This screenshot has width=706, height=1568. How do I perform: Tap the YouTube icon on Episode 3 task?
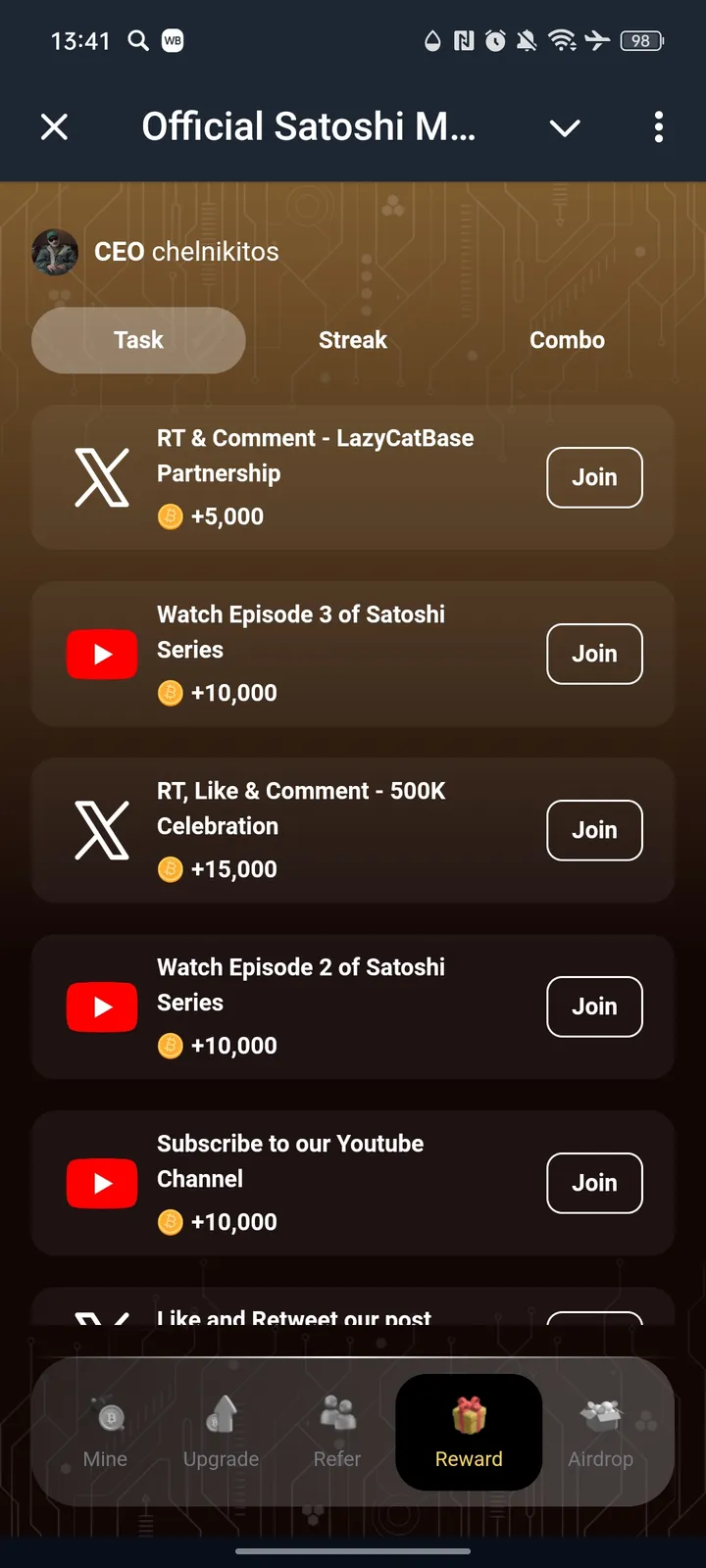pyautogui.click(x=101, y=654)
